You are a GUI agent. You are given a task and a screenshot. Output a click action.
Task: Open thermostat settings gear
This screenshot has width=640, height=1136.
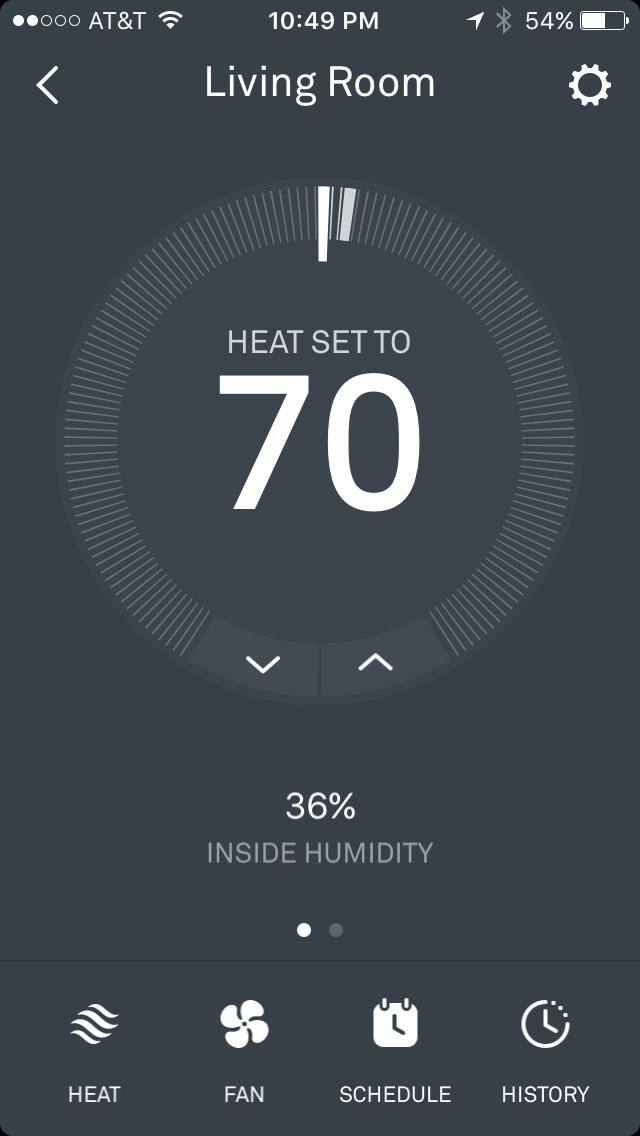point(589,86)
